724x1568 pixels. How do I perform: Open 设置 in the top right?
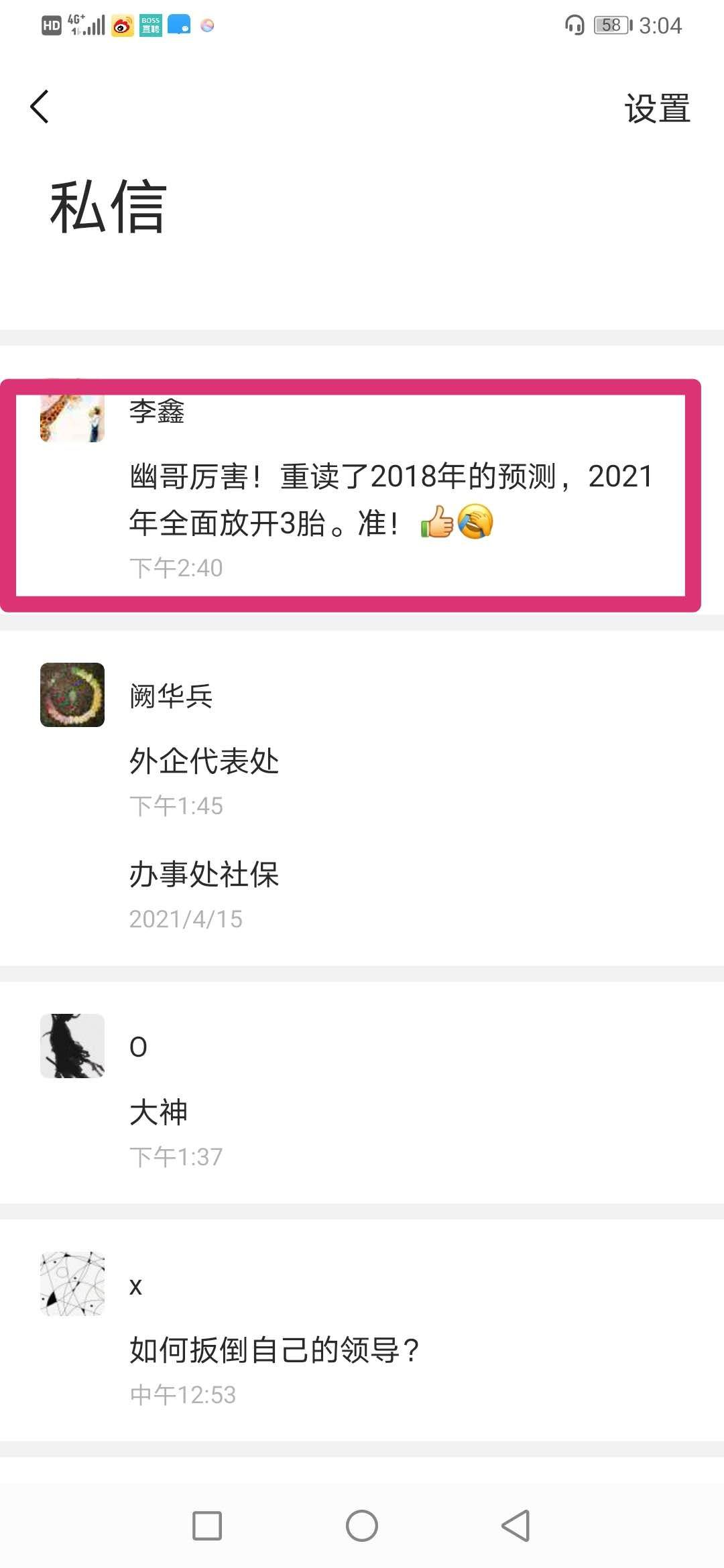point(657,109)
